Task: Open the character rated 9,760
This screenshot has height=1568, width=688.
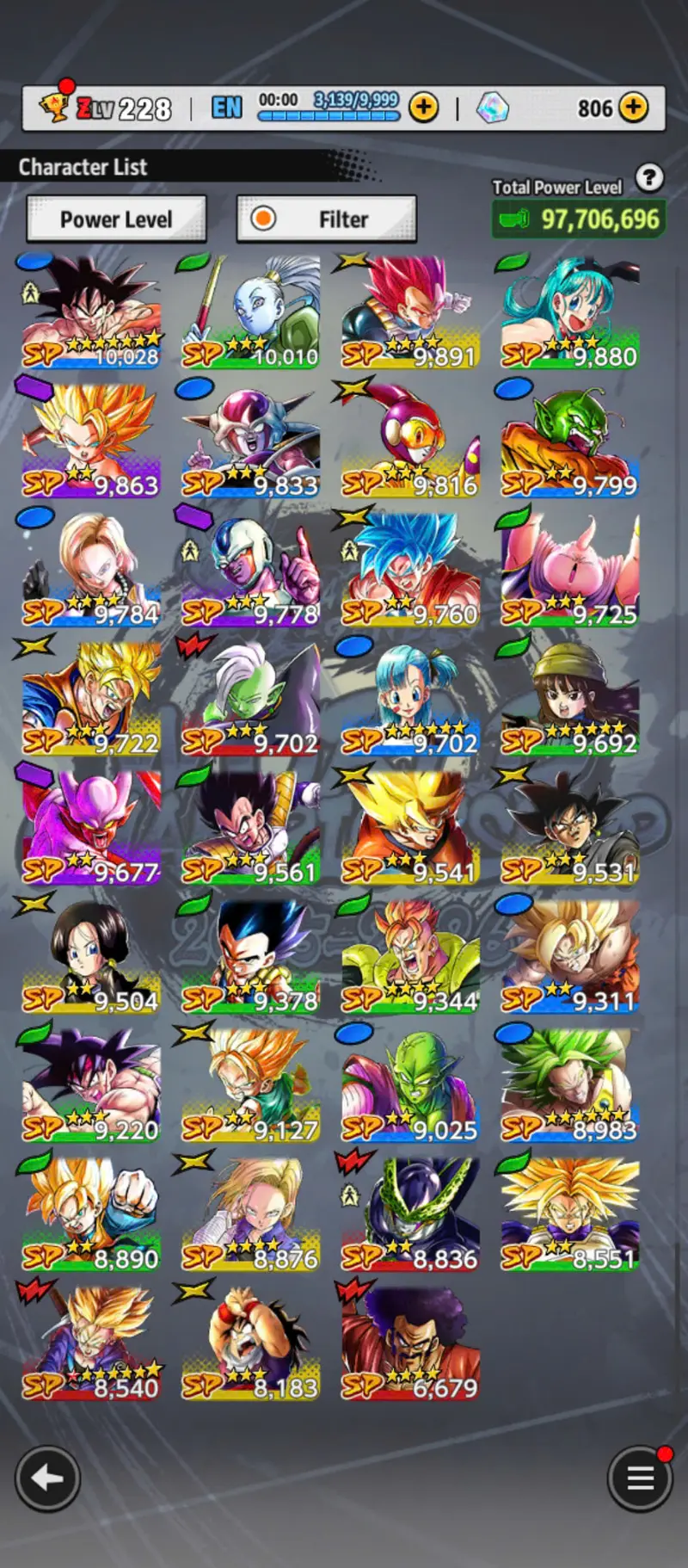Action: click(x=410, y=570)
